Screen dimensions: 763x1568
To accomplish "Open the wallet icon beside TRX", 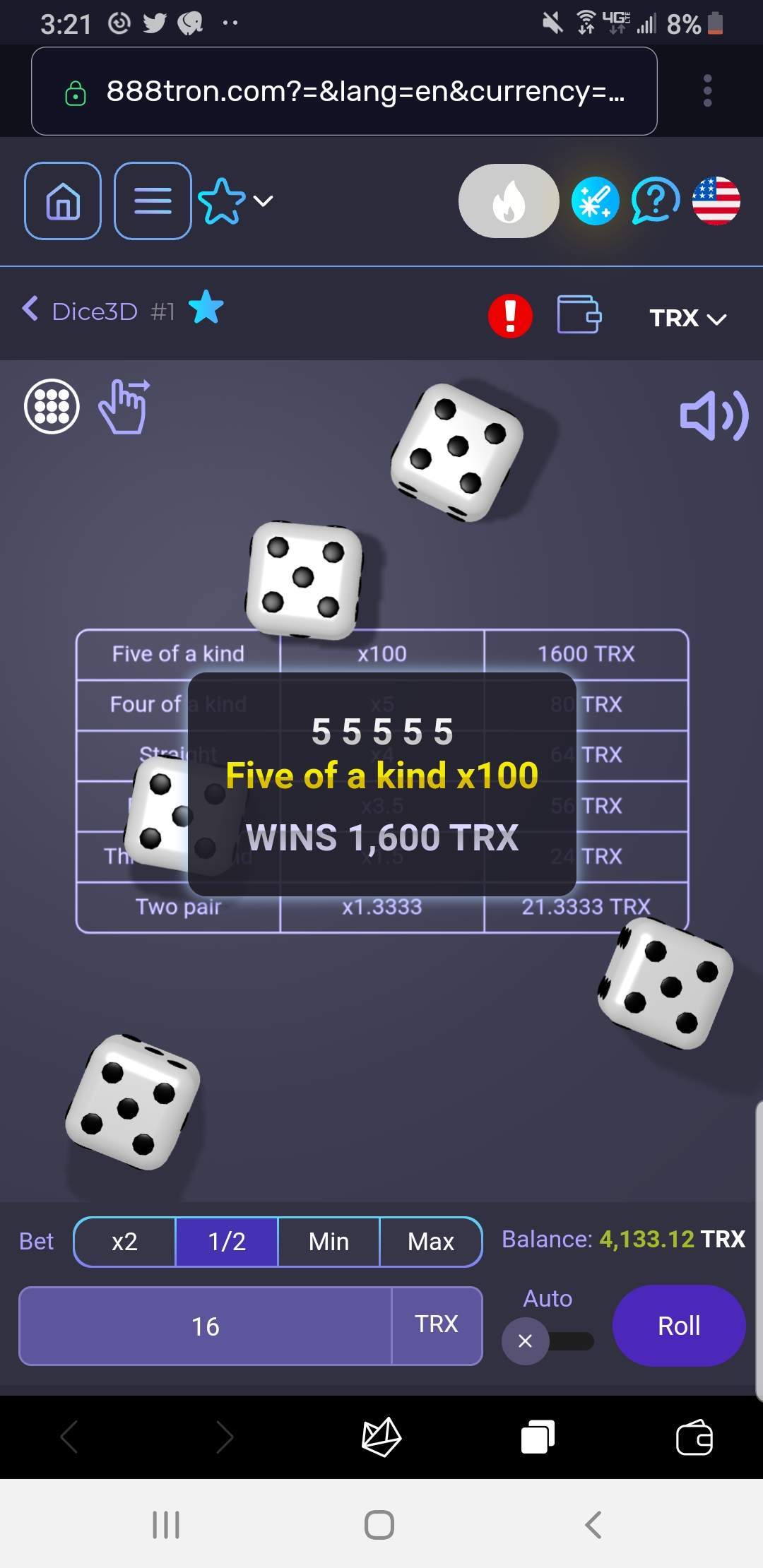I will tap(579, 314).
